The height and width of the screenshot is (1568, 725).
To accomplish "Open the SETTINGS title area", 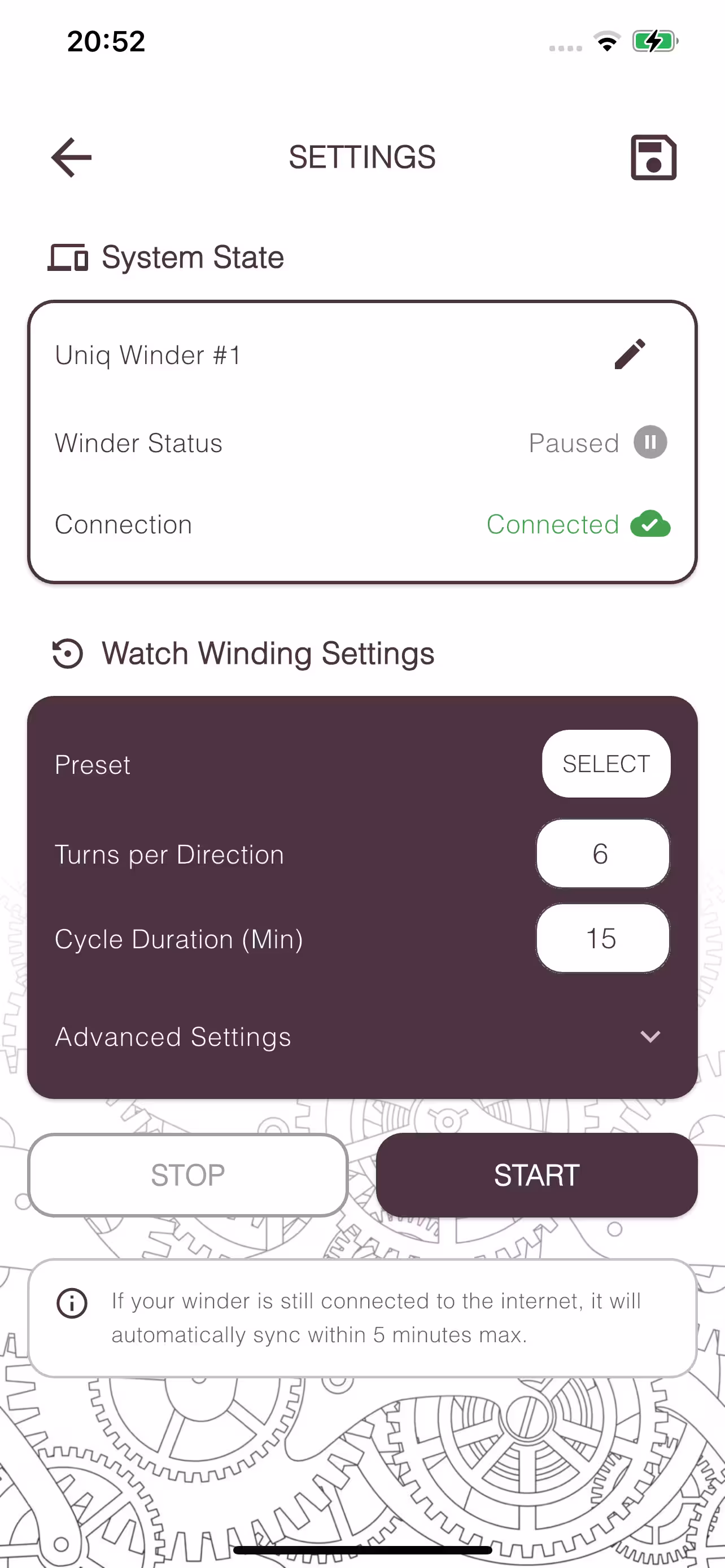I will point(362,157).
